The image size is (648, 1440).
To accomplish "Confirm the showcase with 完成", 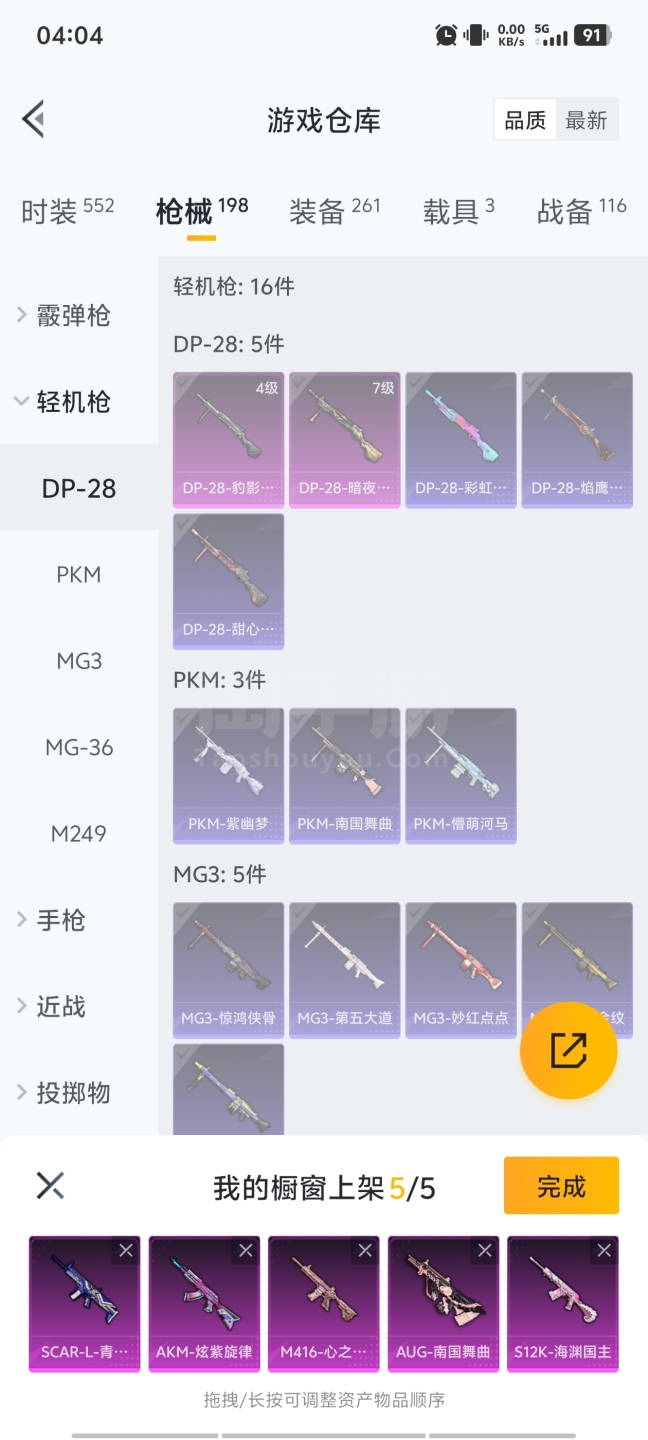I will (x=561, y=1186).
